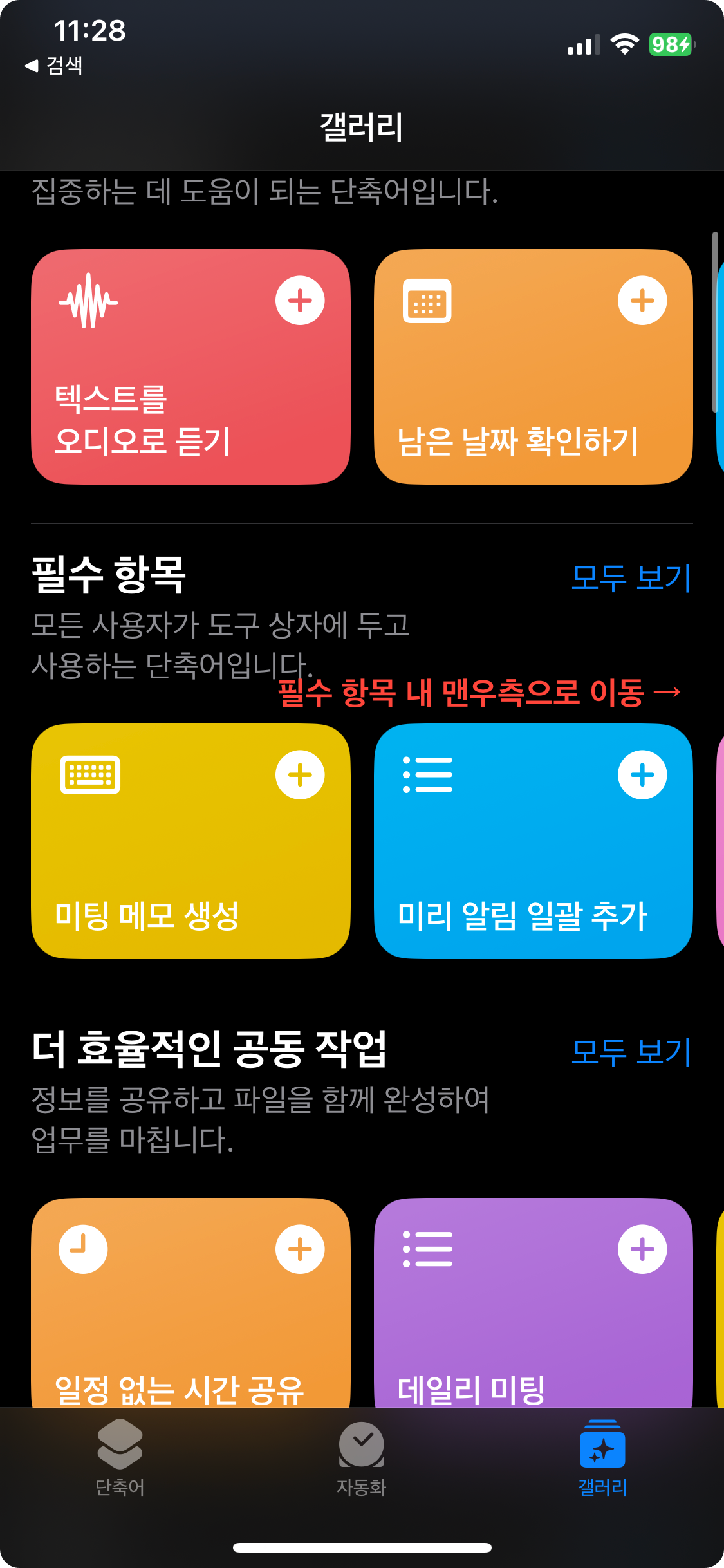Open the 데일리 미팅 shortcut card
The image size is (724, 1568).
(x=534, y=1303)
